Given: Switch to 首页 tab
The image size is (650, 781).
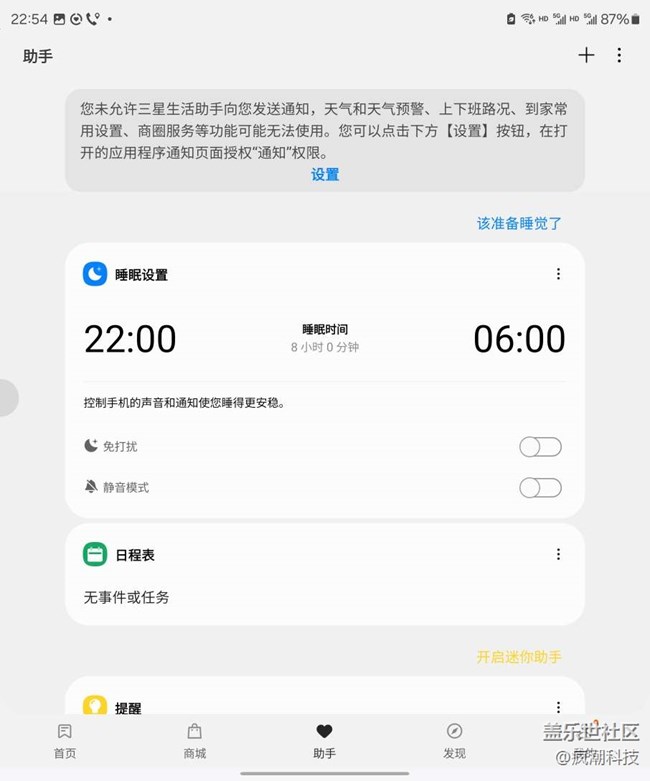Looking at the screenshot, I should 65,741.
